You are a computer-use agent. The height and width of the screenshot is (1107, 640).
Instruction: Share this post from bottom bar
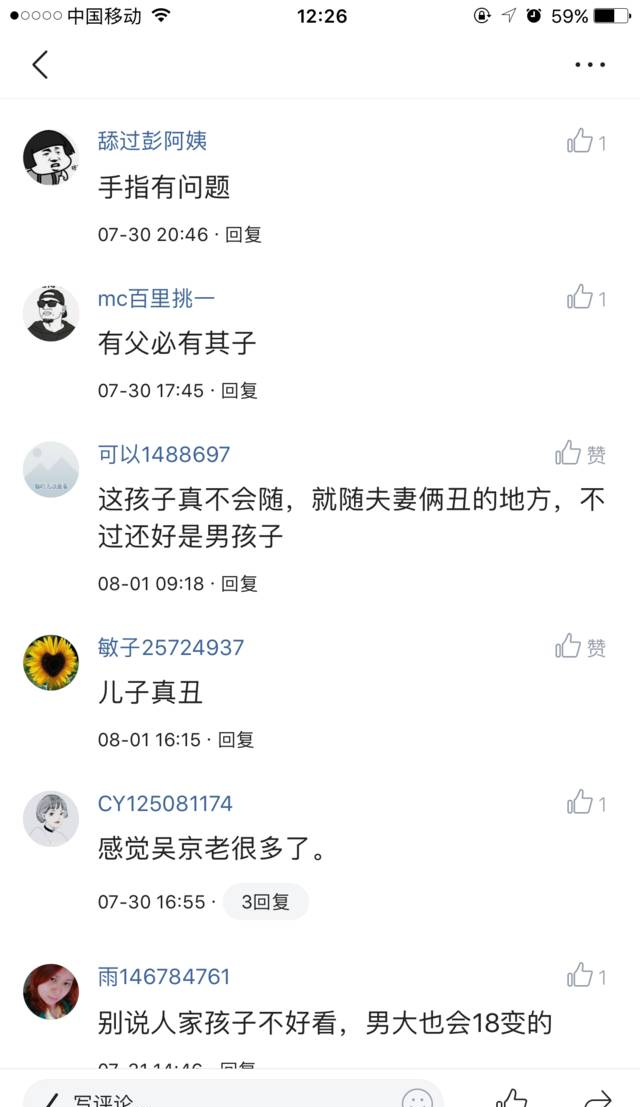tap(598, 1098)
